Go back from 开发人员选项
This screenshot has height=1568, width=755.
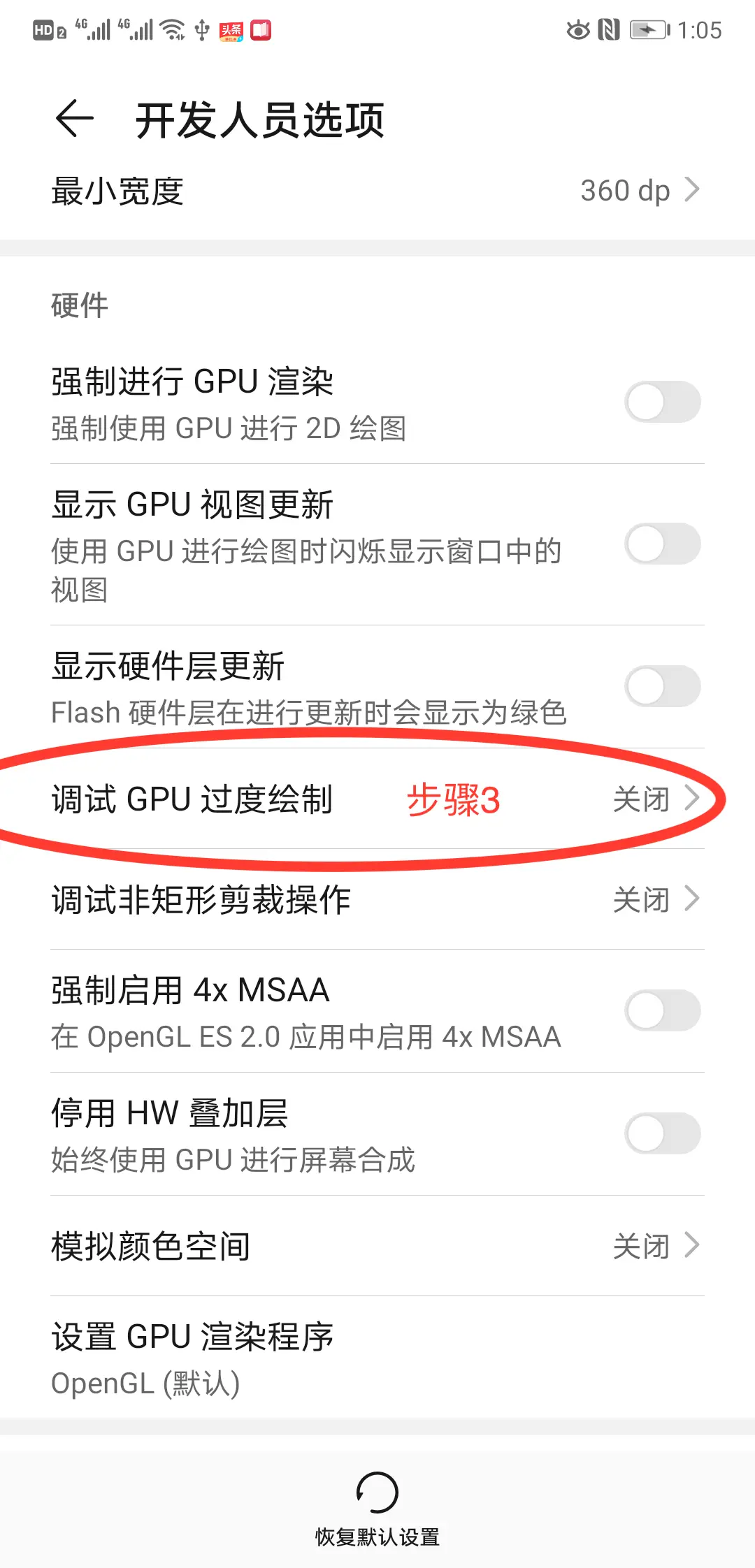pyautogui.click(x=75, y=119)
